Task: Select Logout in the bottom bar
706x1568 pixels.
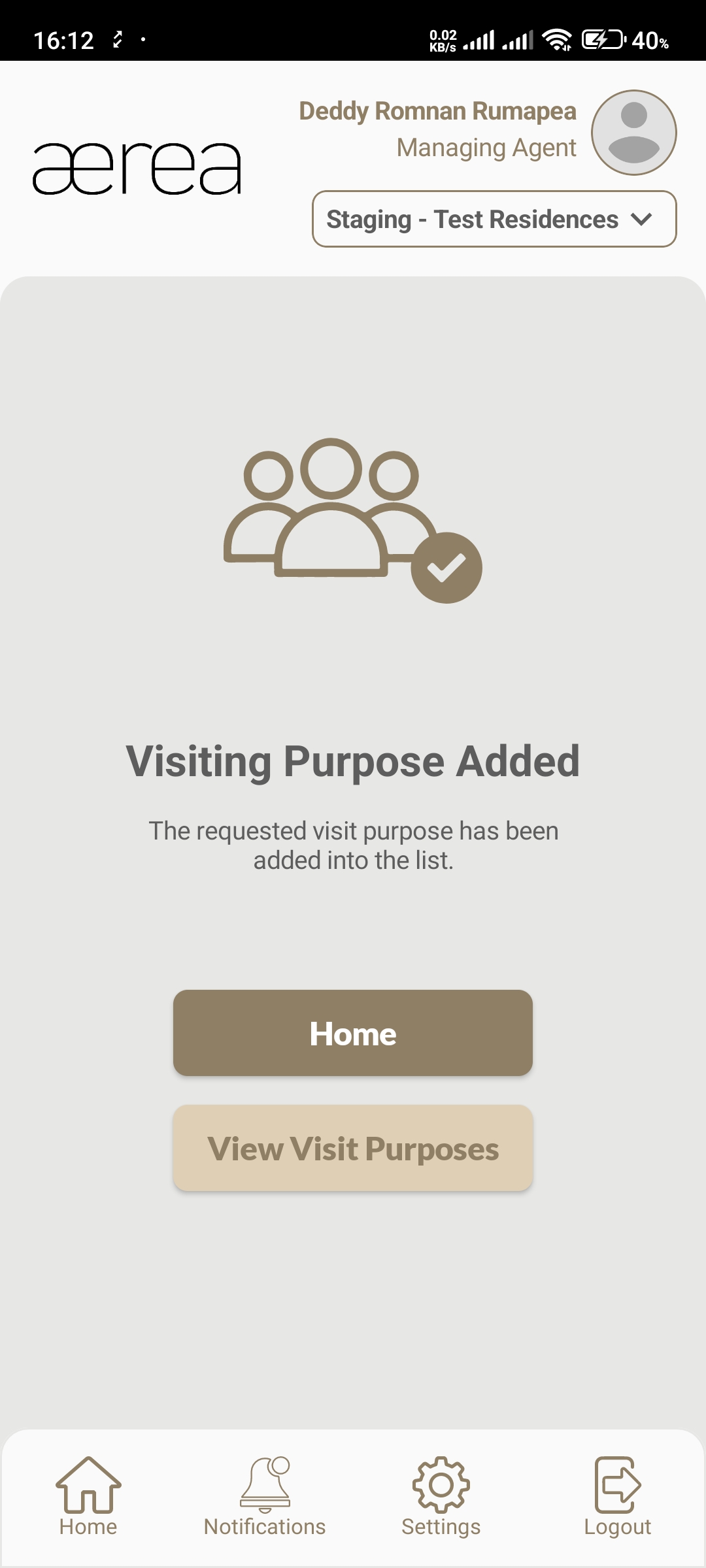Action: tap(617, 1496)
